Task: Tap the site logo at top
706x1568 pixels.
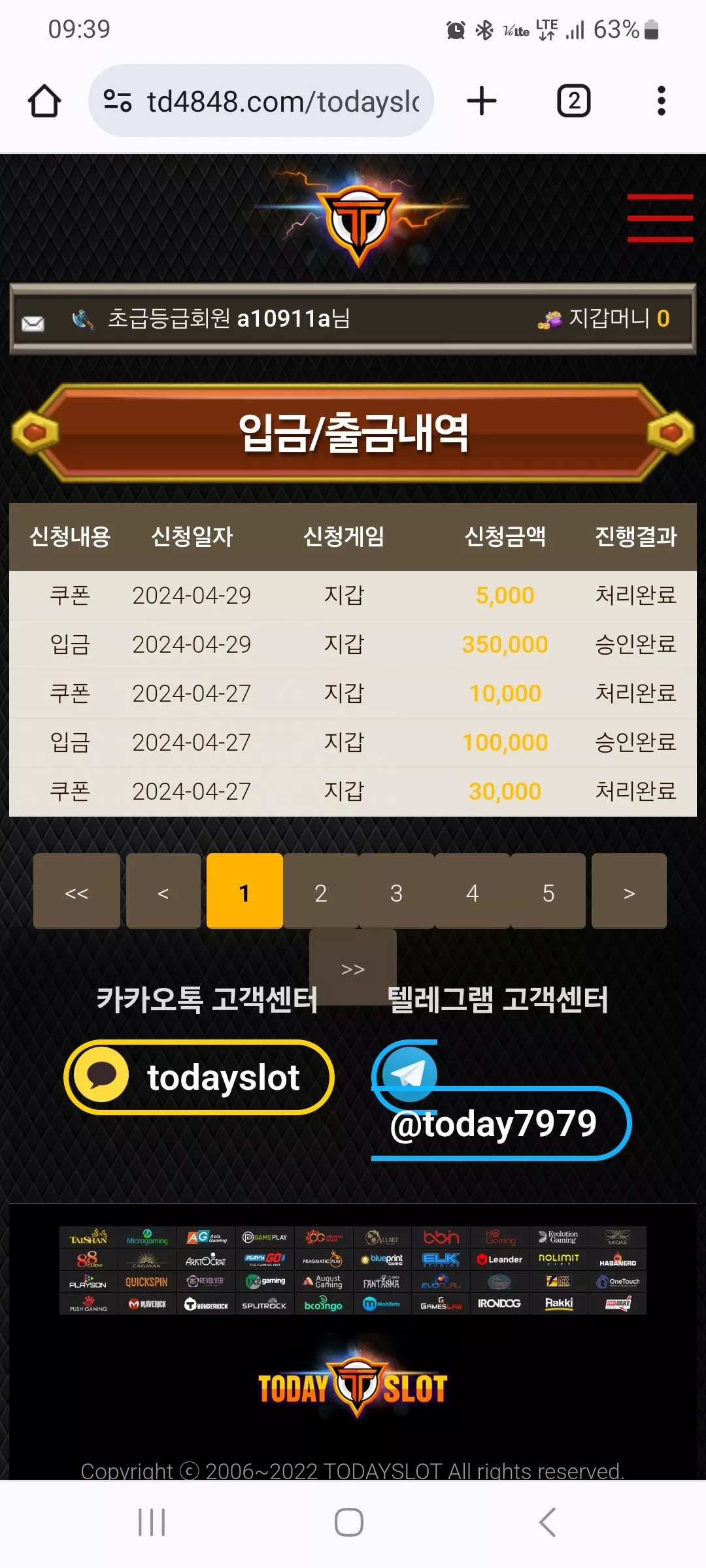Action: coord(359,220)
